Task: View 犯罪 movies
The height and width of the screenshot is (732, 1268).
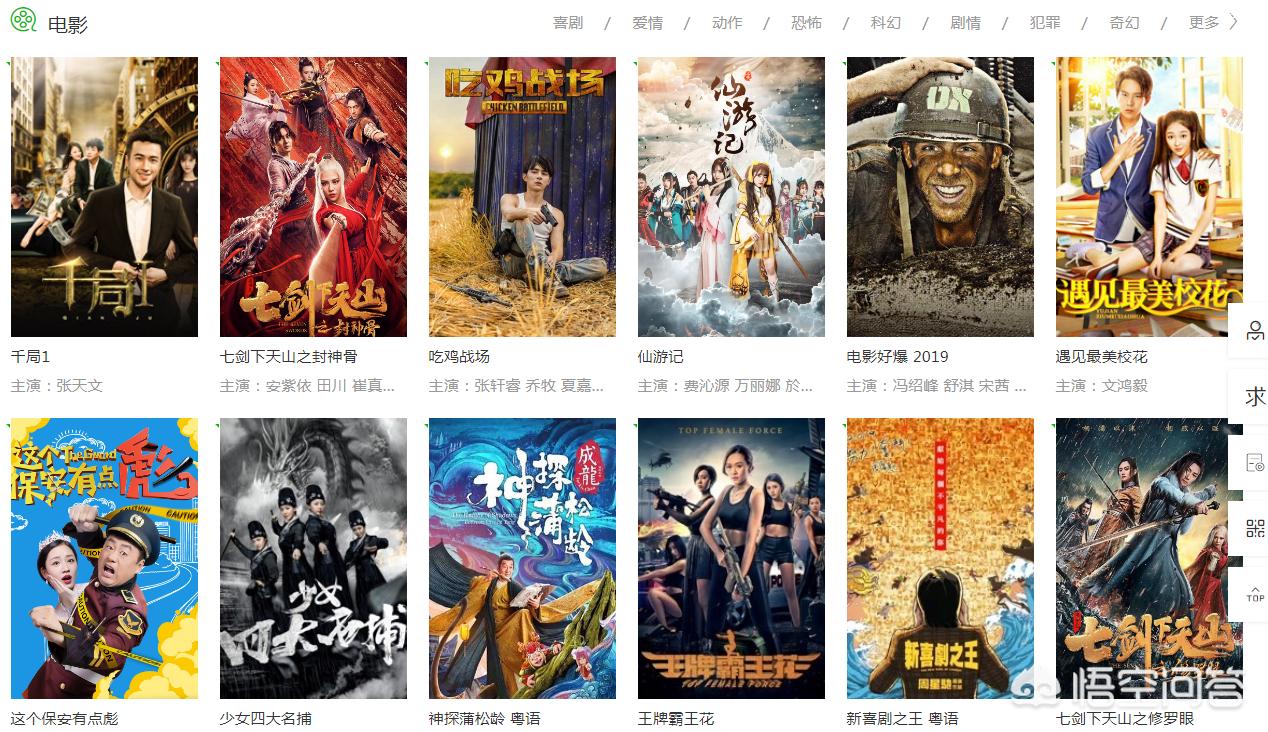Action: [1045, 23]
